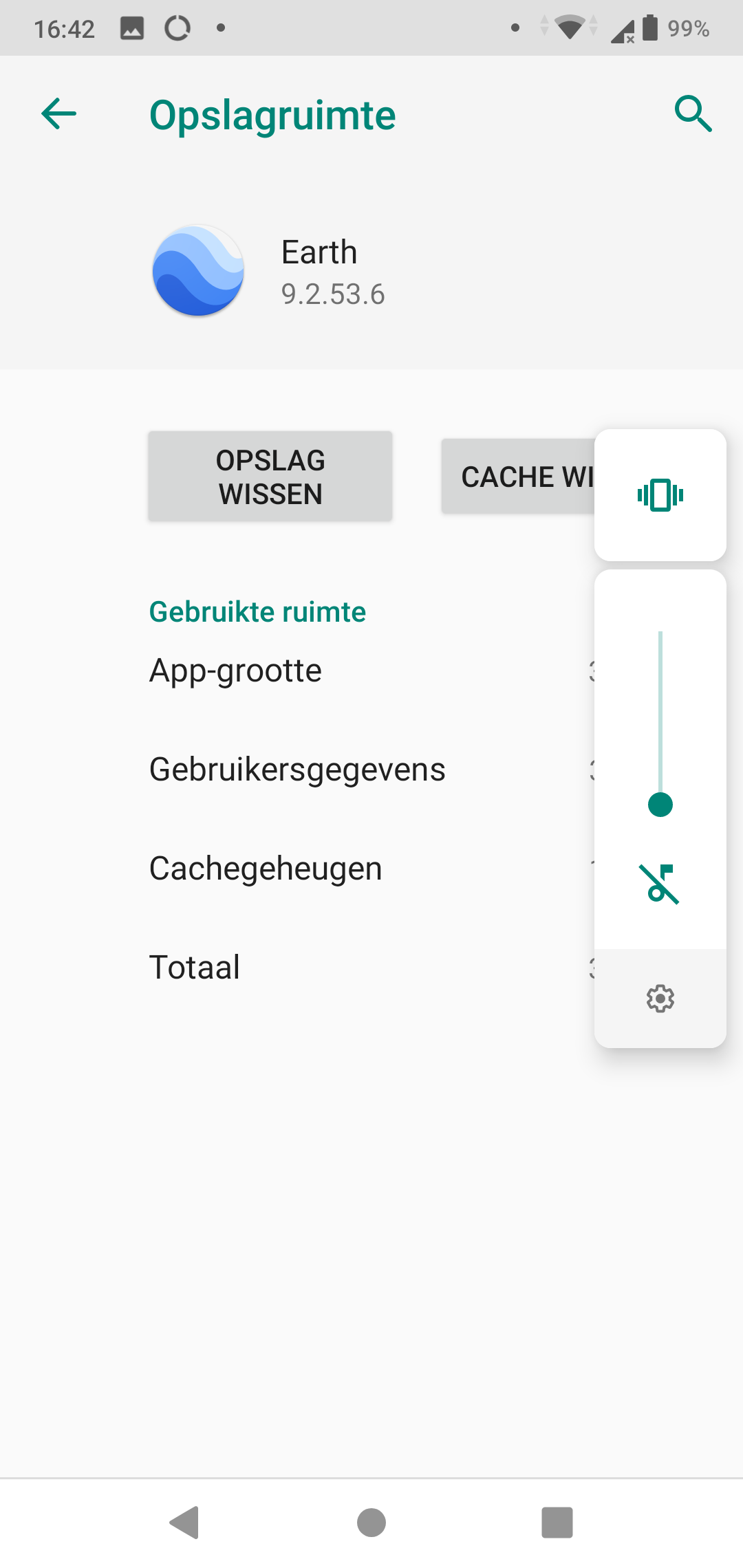Open recent apps with square button
This screenshot has height=1568, width=743.
557,1523
